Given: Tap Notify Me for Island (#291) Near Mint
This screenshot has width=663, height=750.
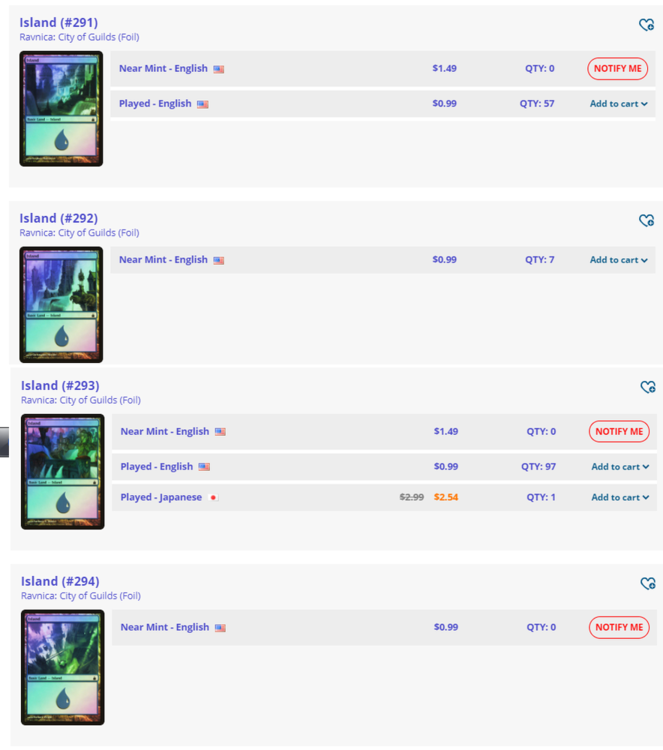Looking at the screenshot, I should 618,69.
